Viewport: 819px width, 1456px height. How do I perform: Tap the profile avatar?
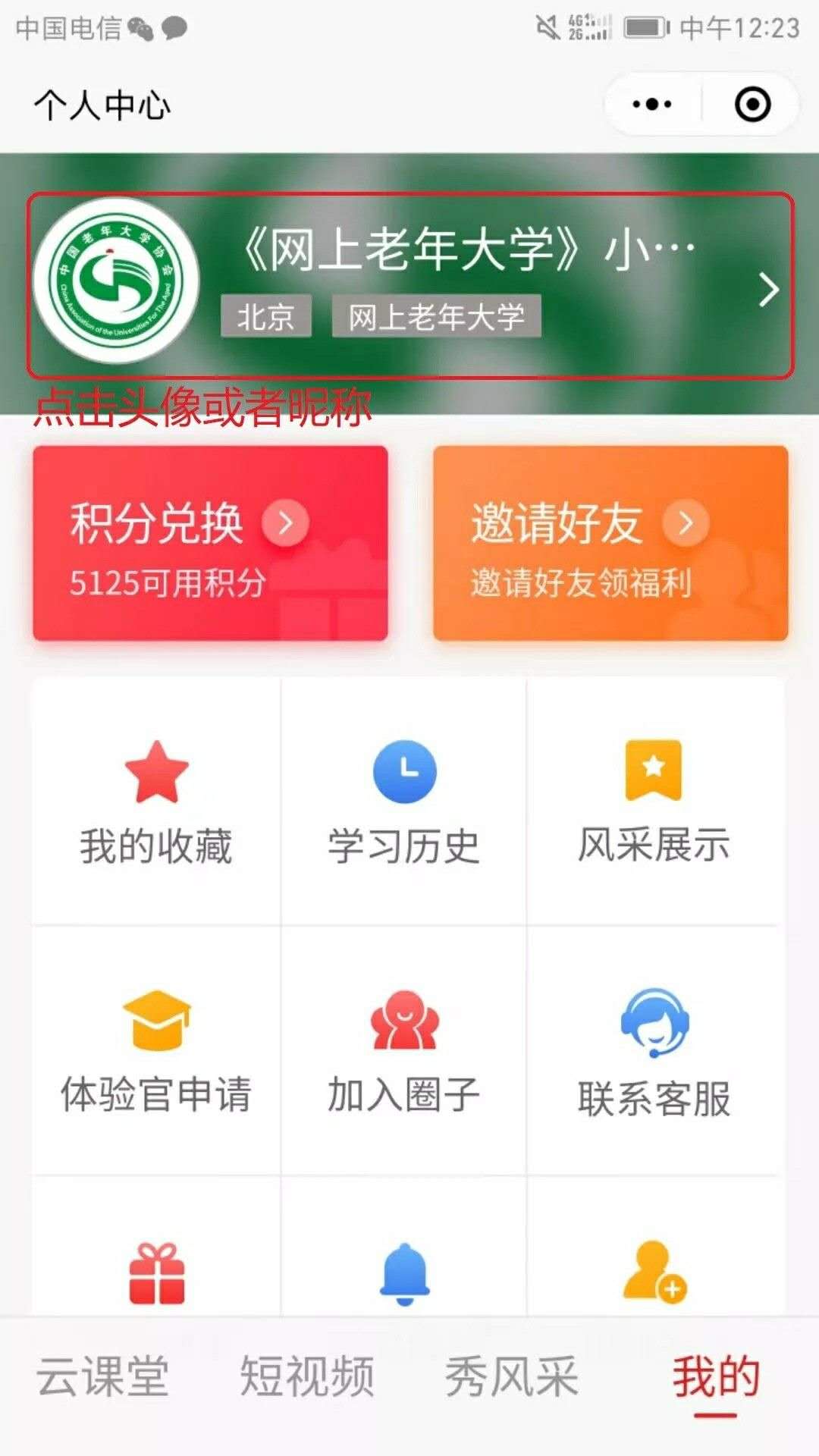pos(115,282)
